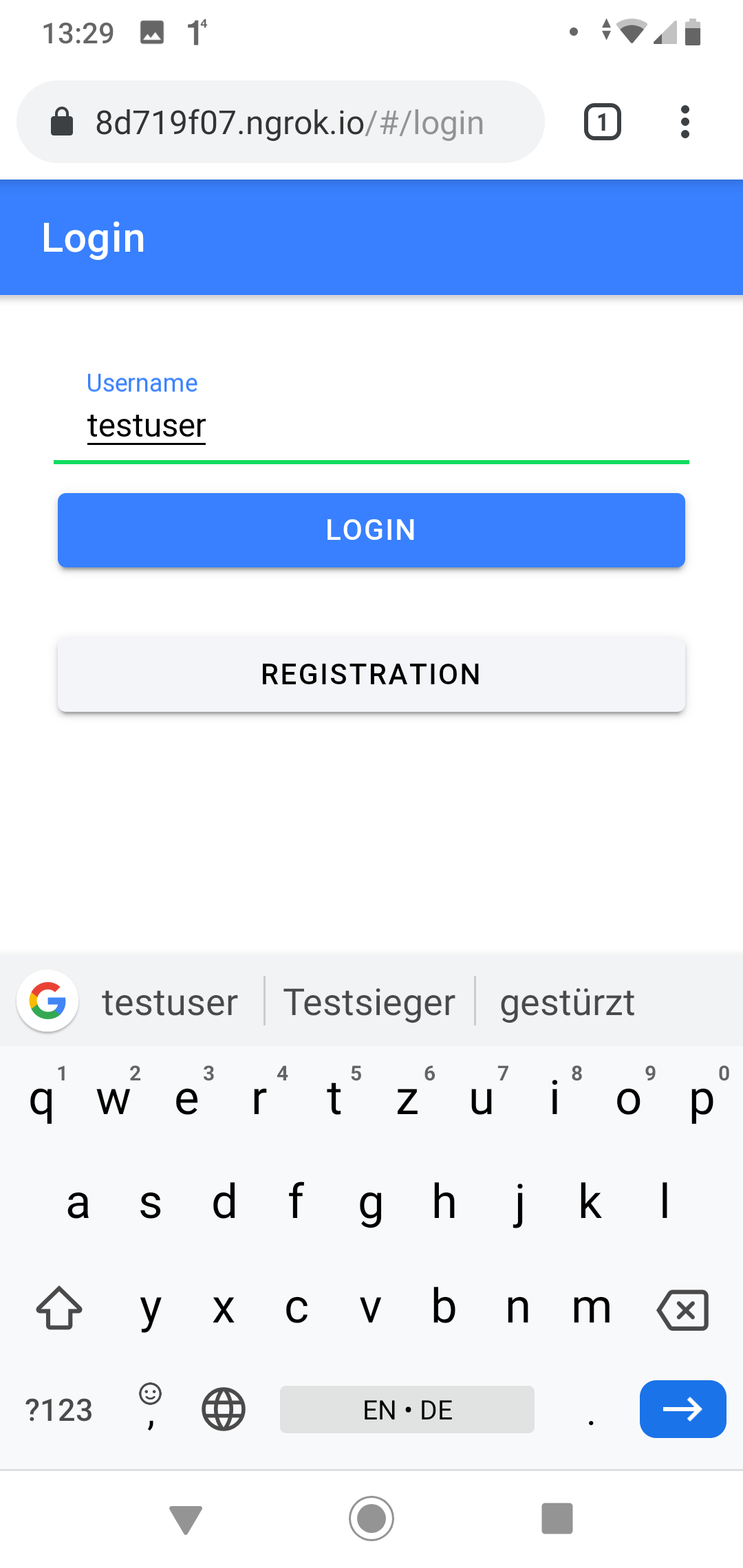The image size is (743, 1568).
Task: Tap the browser address bar
Action: 289,122
